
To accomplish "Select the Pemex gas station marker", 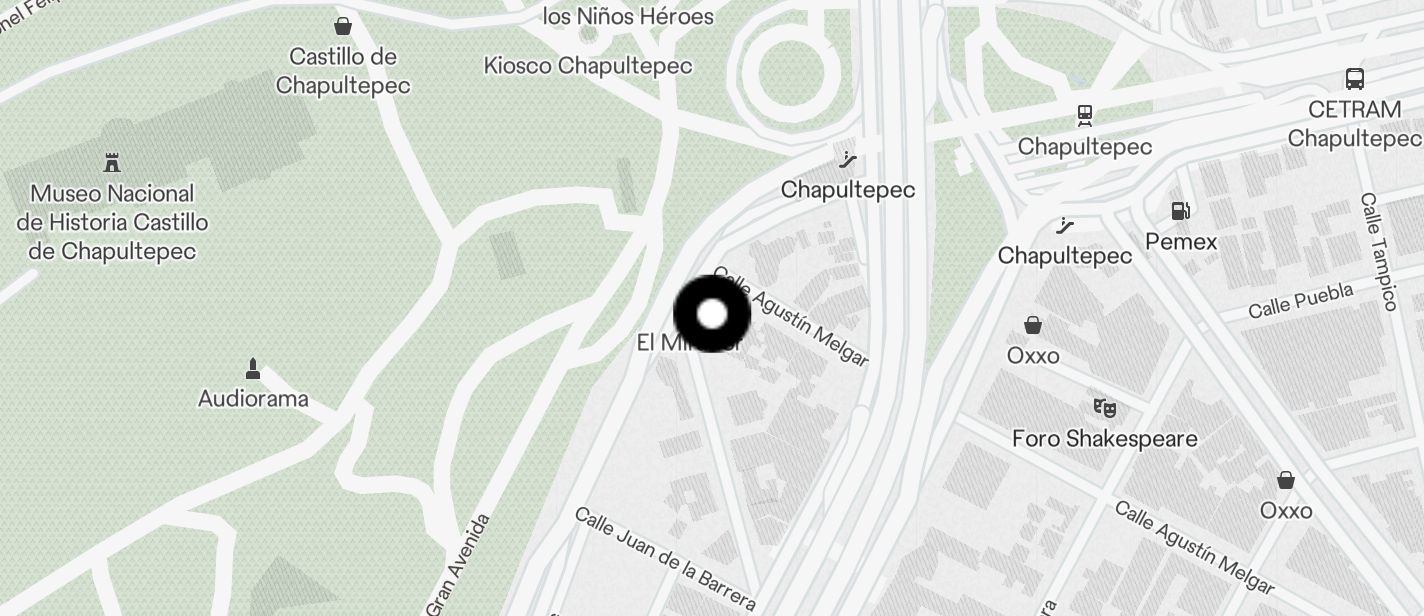I will coord(1181,212).
